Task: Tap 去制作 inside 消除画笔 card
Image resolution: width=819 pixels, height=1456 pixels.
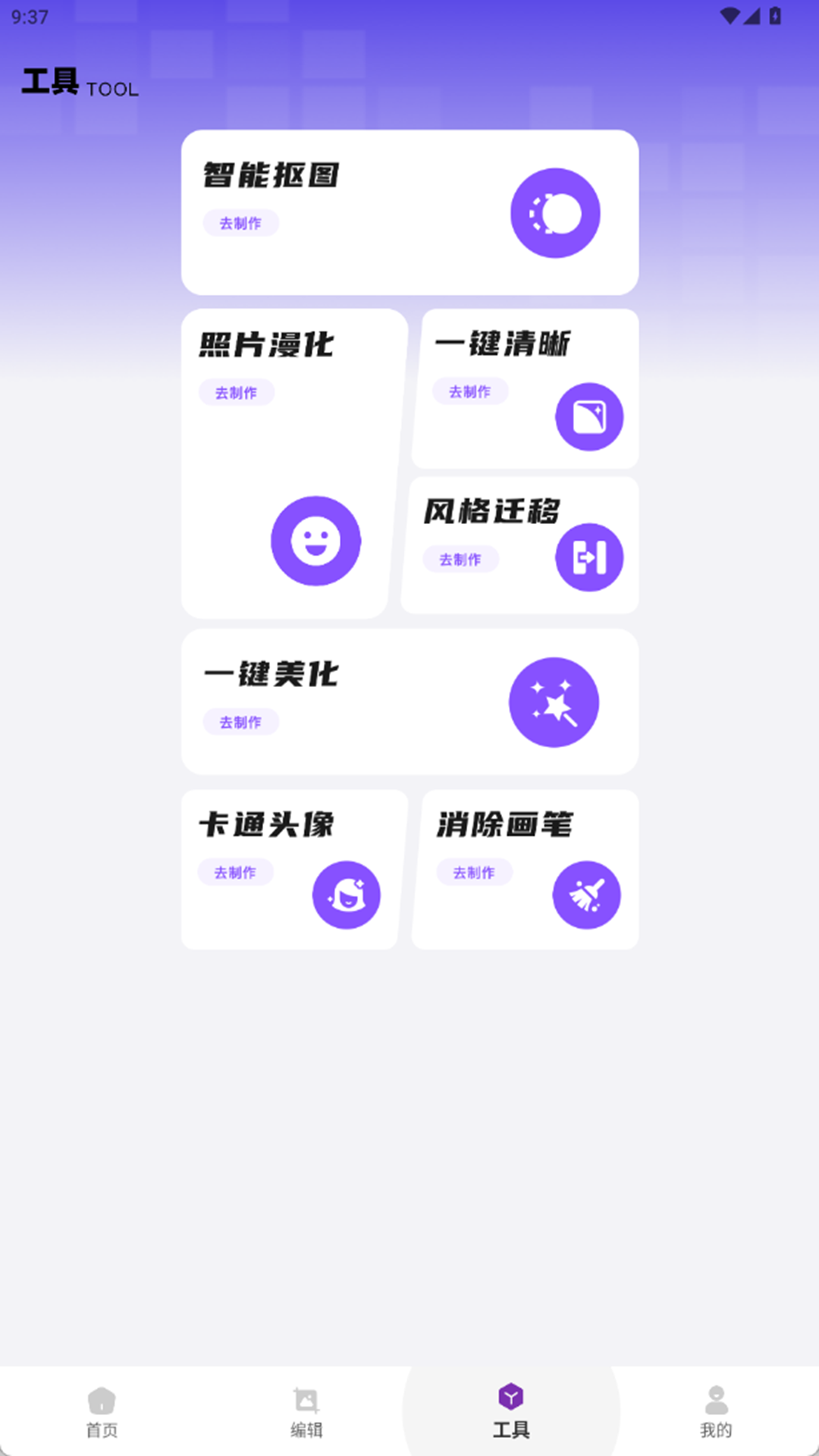Action: [475, 872]
